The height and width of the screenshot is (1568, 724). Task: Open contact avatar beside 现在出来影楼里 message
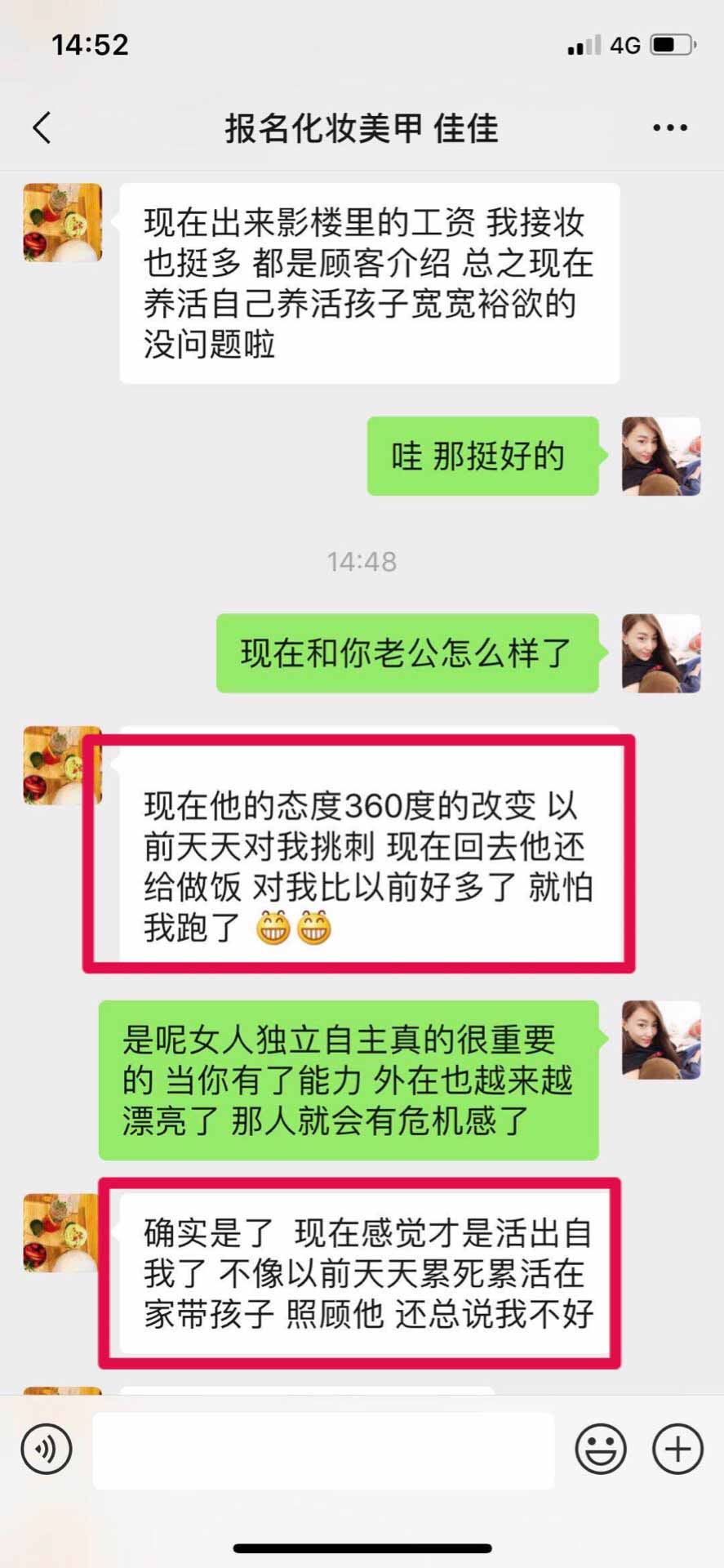click(x=63, y=223)
